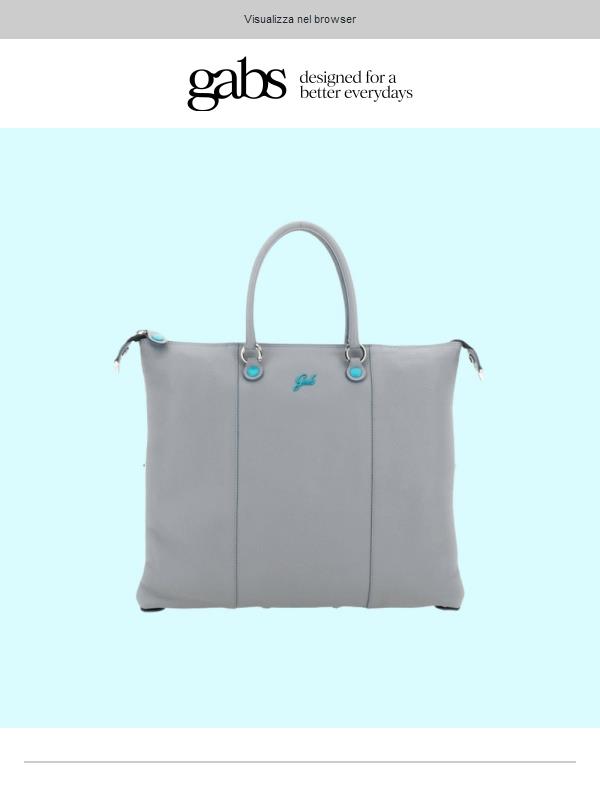Open the grey handbag product banner
The width and height of the screenshot is (600, 800).
[x=300, y=430]
